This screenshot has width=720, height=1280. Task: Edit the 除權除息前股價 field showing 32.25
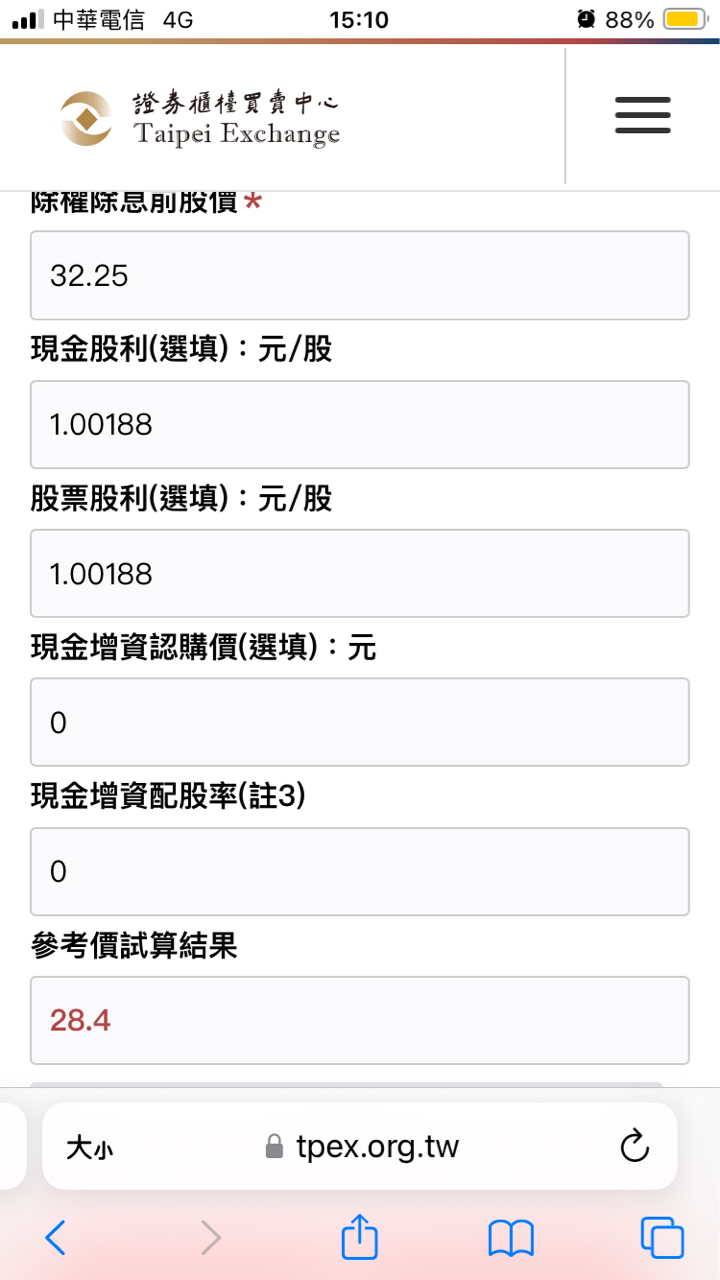360,276
